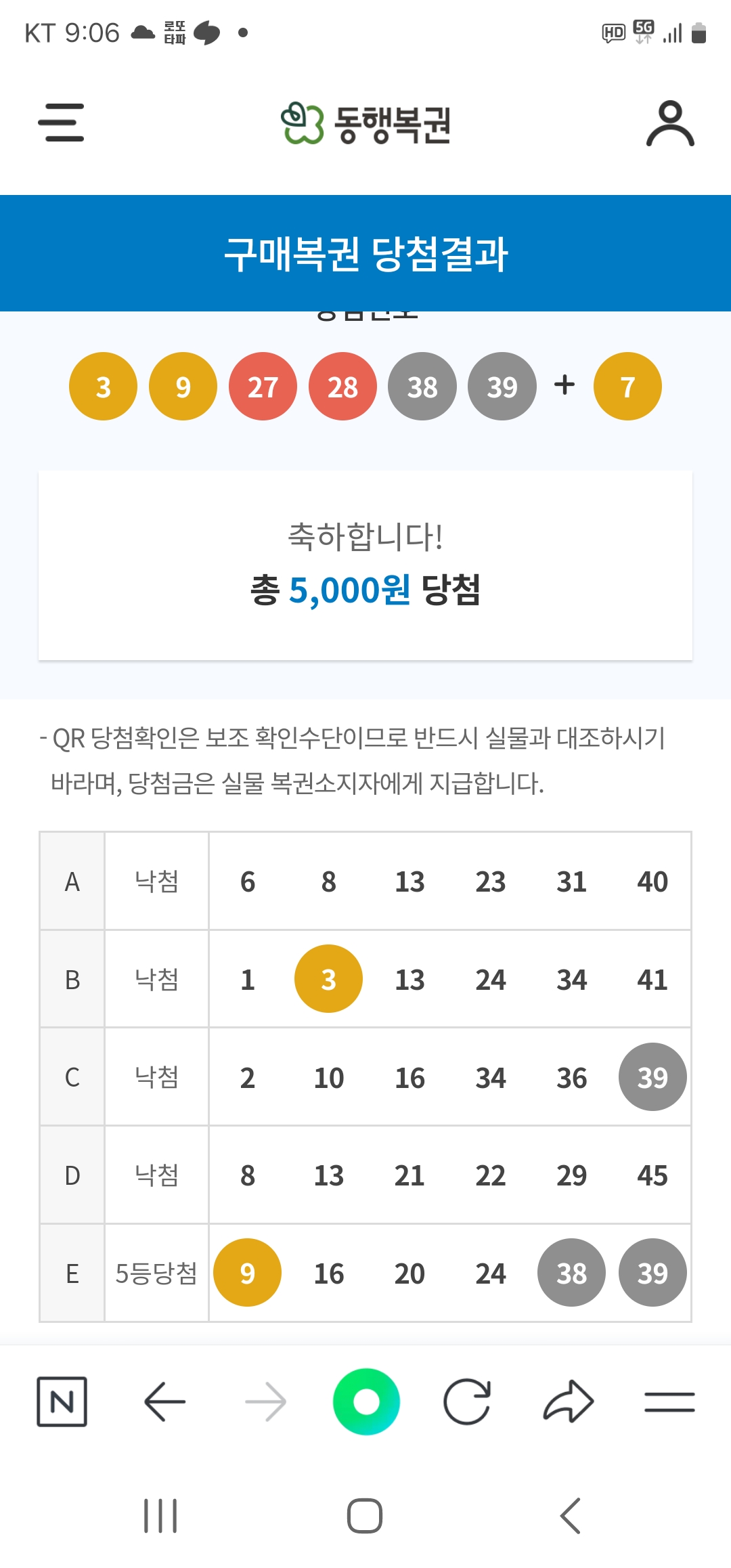Open recent apps from navigation bar
Screen dimensions: 731x1568
point(160,1516)
